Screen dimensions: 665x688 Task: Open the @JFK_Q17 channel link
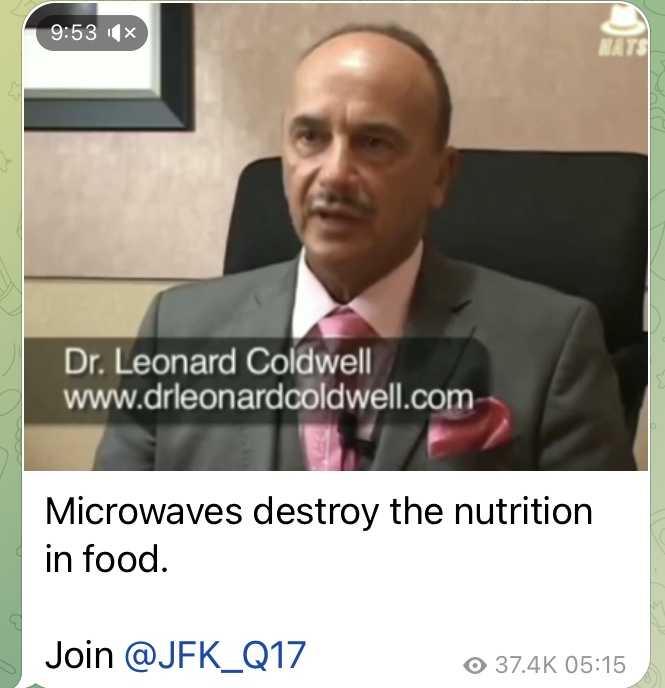pos(215,655)
